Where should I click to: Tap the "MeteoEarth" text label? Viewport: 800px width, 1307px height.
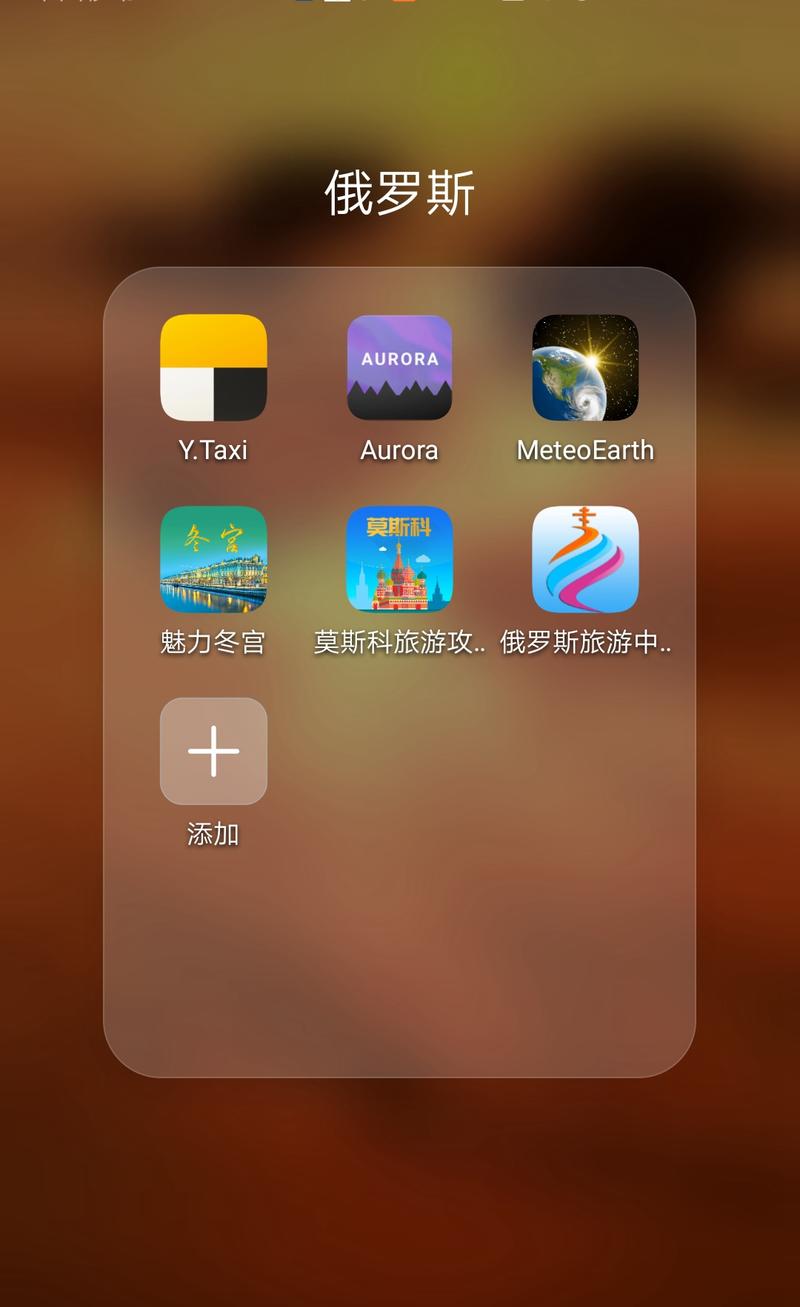coord(583,449)
